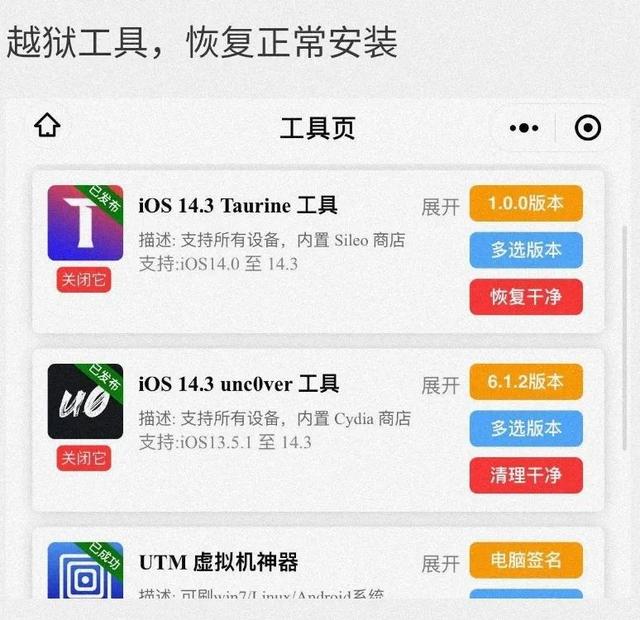
Task: Tap the 清理干净 button
Action: tap(526, 475)
